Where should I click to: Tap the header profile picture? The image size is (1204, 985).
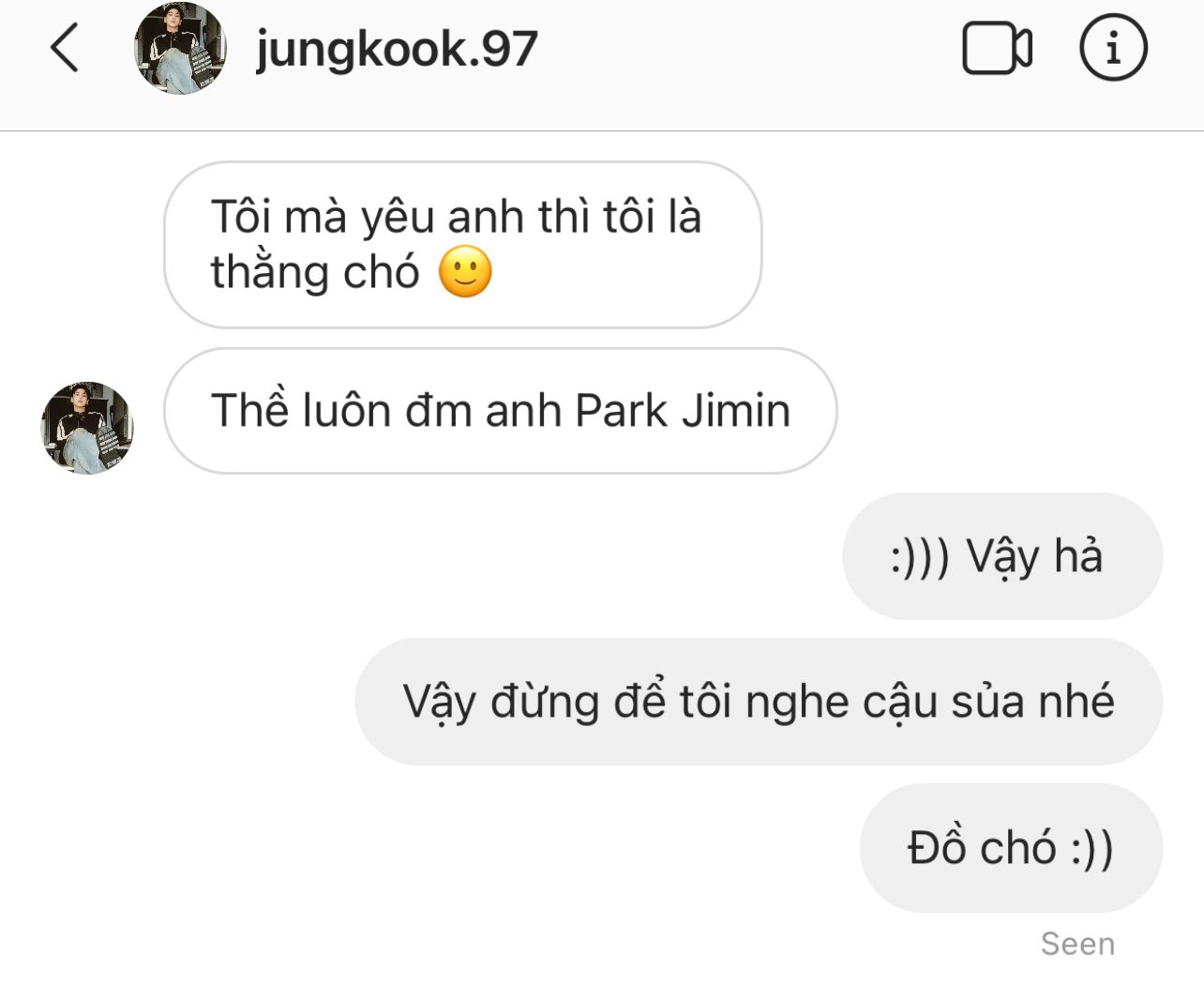tap(180, 49)
